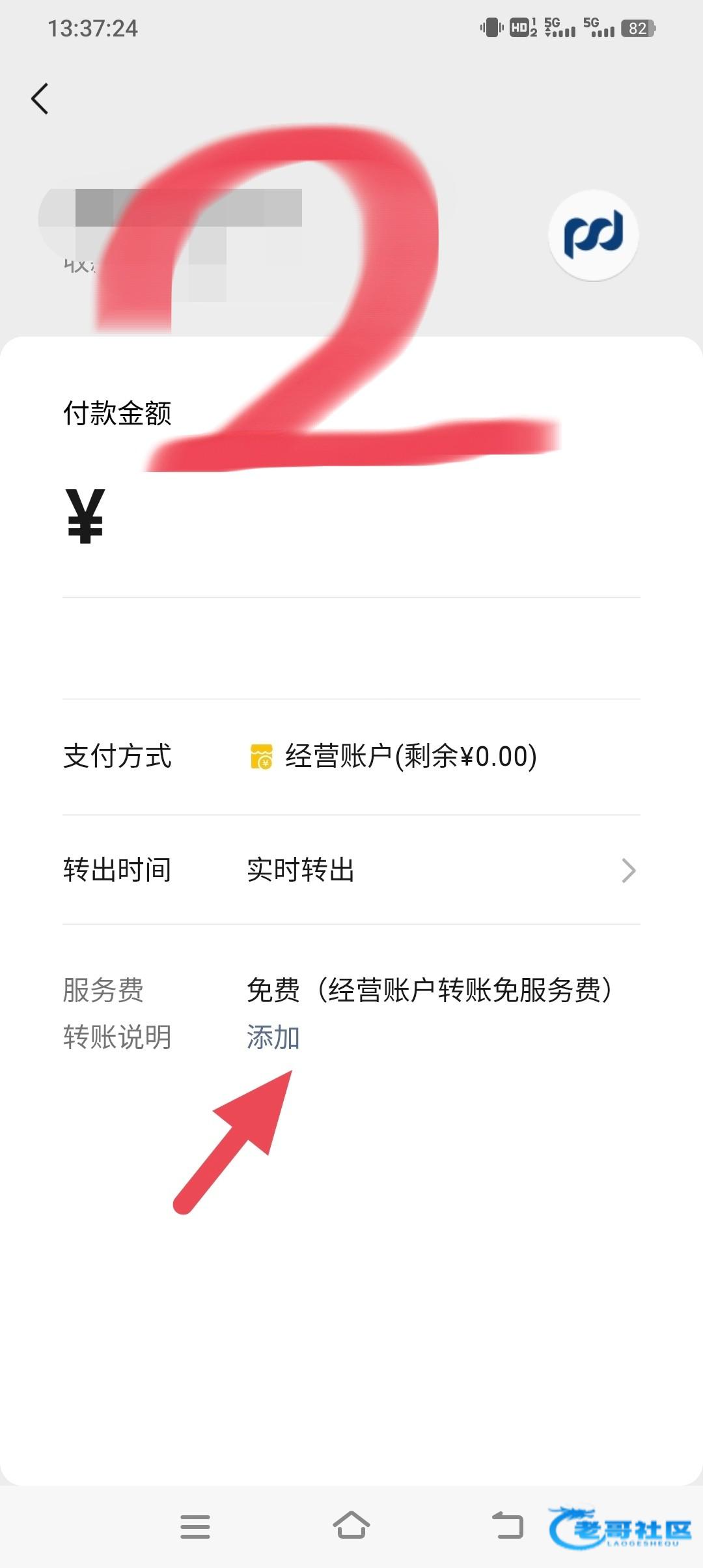Go back using the top-left arrow

[x=40, y=98]
